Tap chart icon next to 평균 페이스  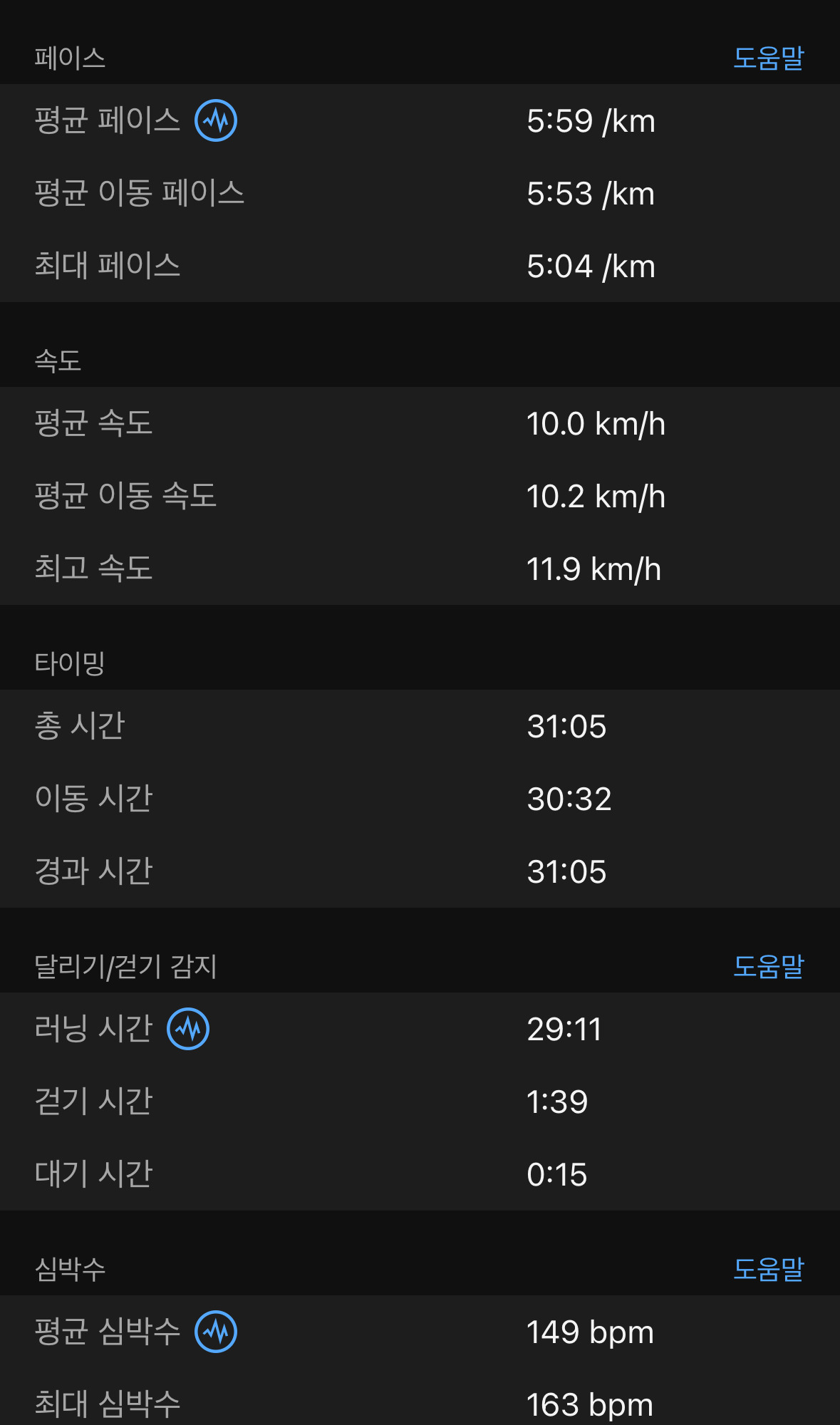tap(216, 120)
